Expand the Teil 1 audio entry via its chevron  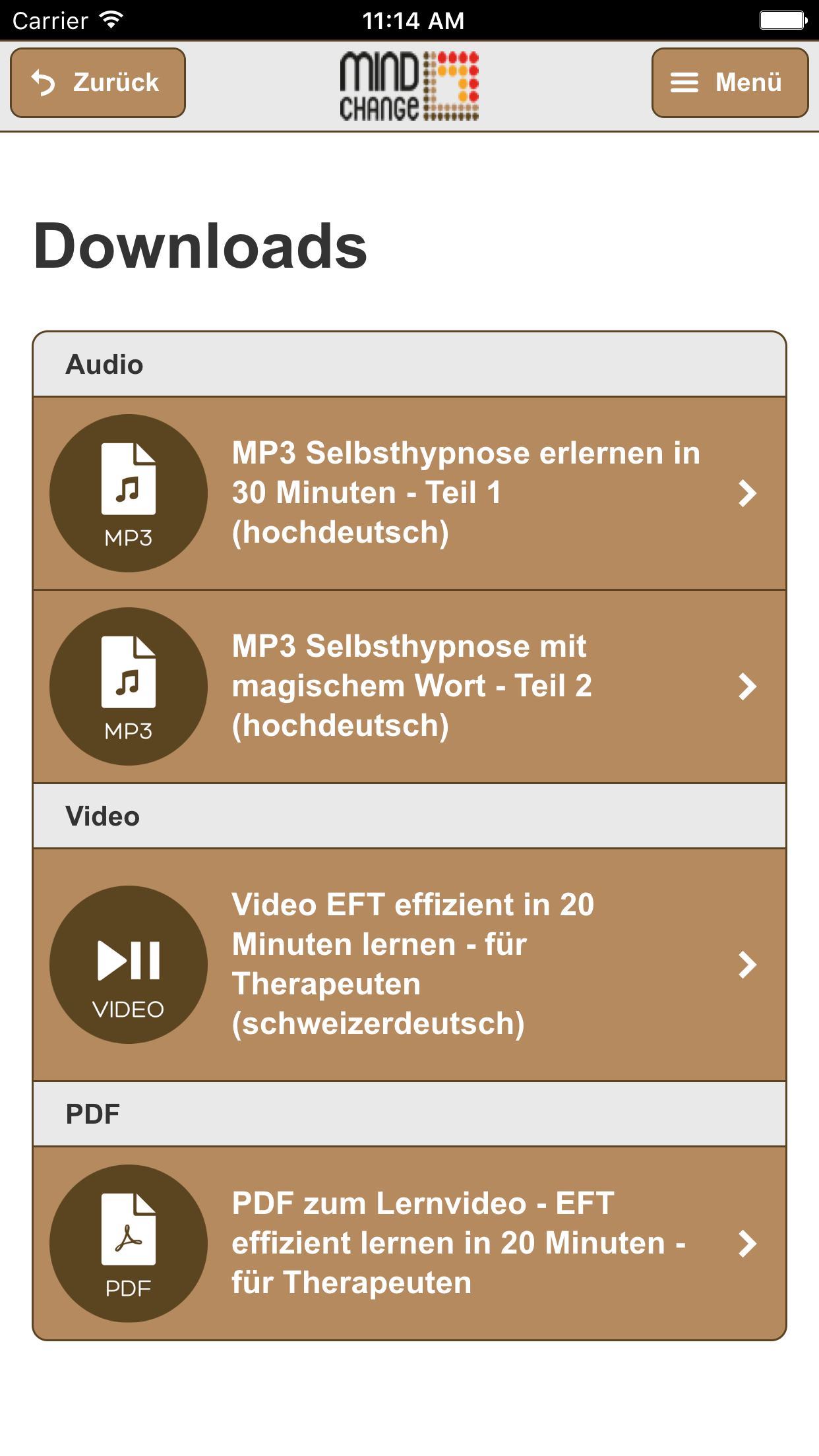click(746, 493)
